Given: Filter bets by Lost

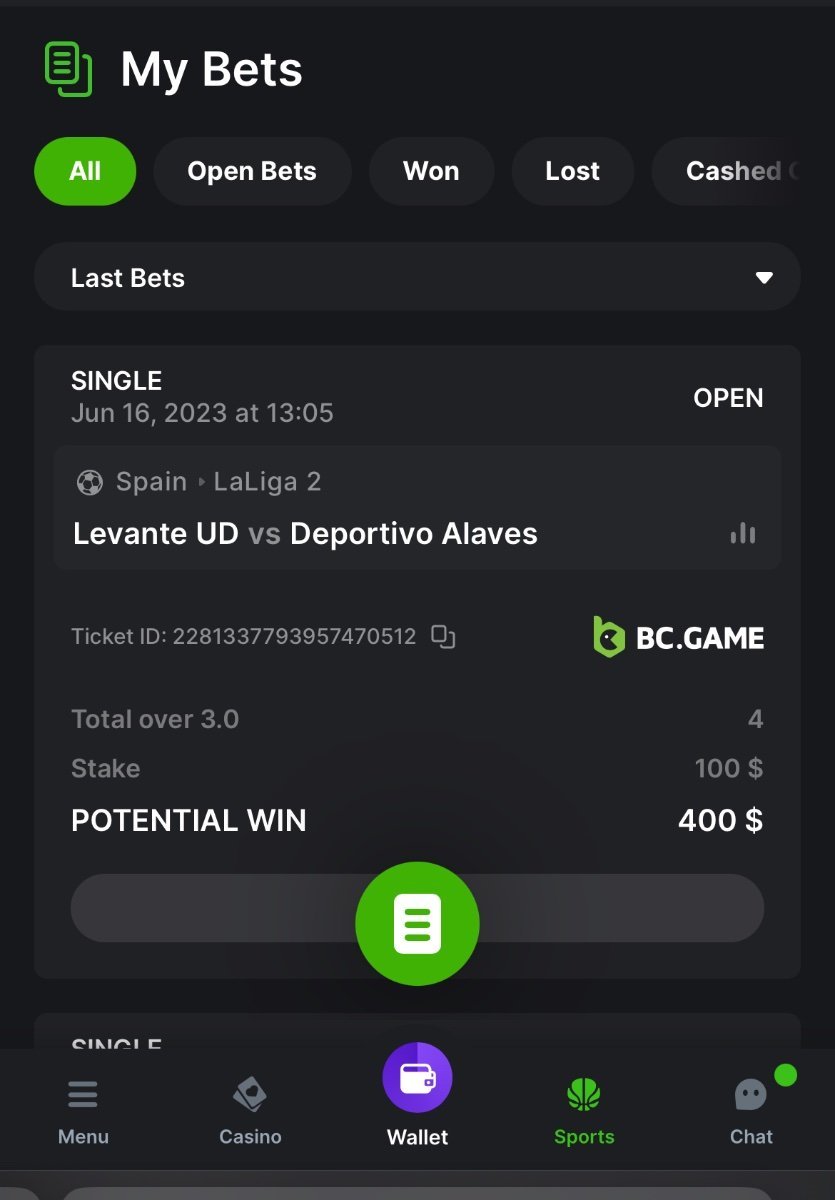Looking at the screenshot, I should 572,171.
